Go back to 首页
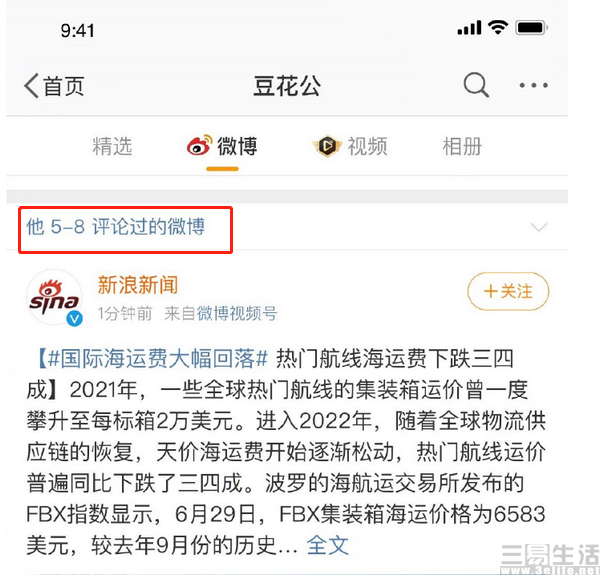The height and width of the screenshot is (575, 600). click(55, 86)
